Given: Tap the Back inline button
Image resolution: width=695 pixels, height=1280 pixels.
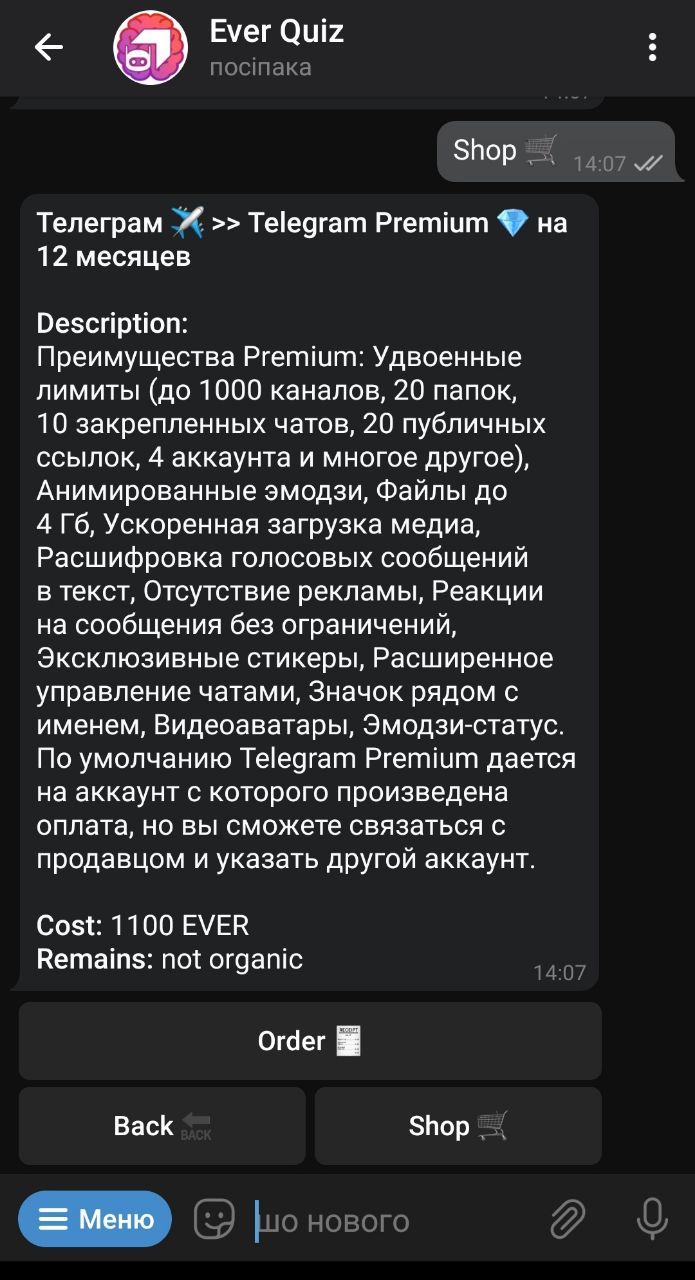Looking at the screenshot, I should [162, 1126].
